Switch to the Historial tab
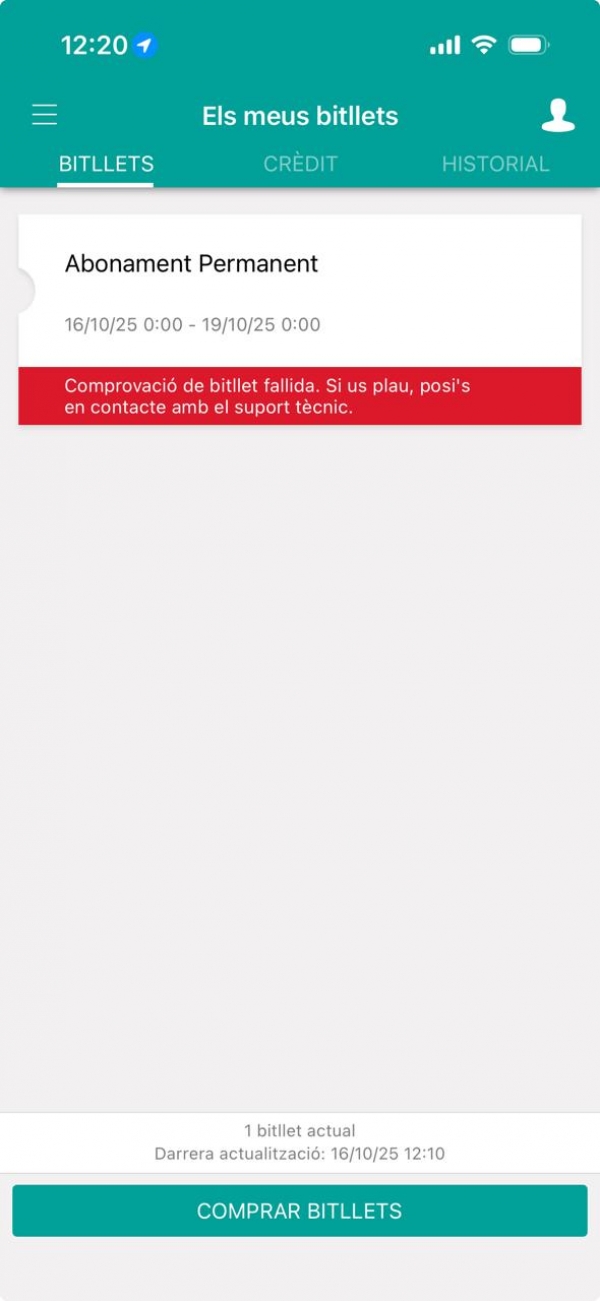The image size is (600, 1301). point(495,164)
